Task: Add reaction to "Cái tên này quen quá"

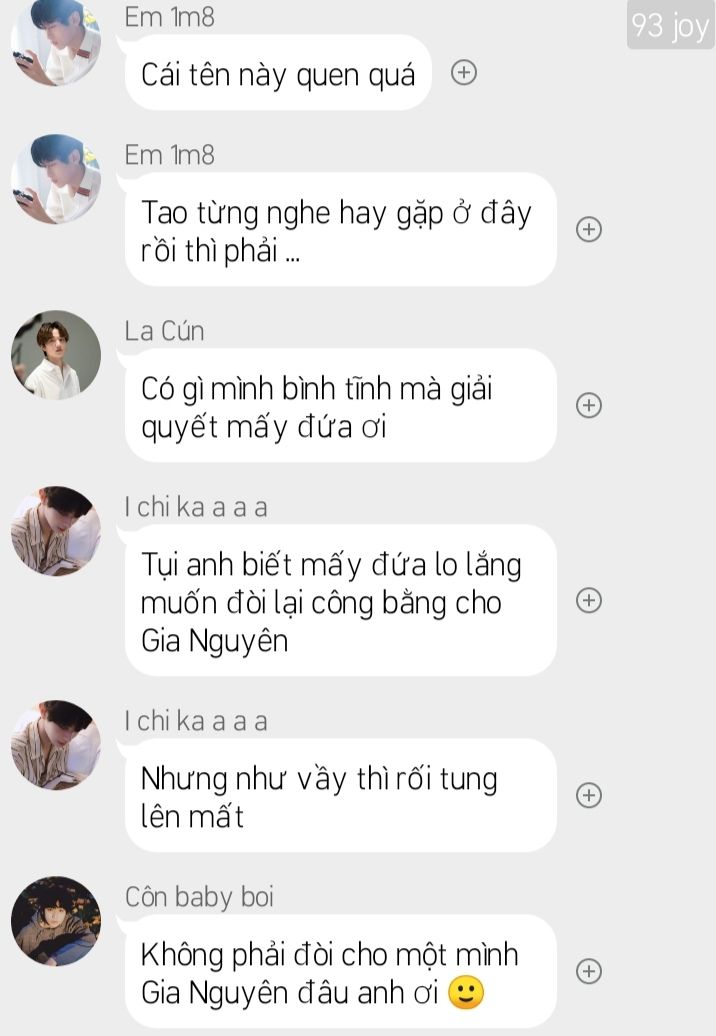Action: click(464, 72)
